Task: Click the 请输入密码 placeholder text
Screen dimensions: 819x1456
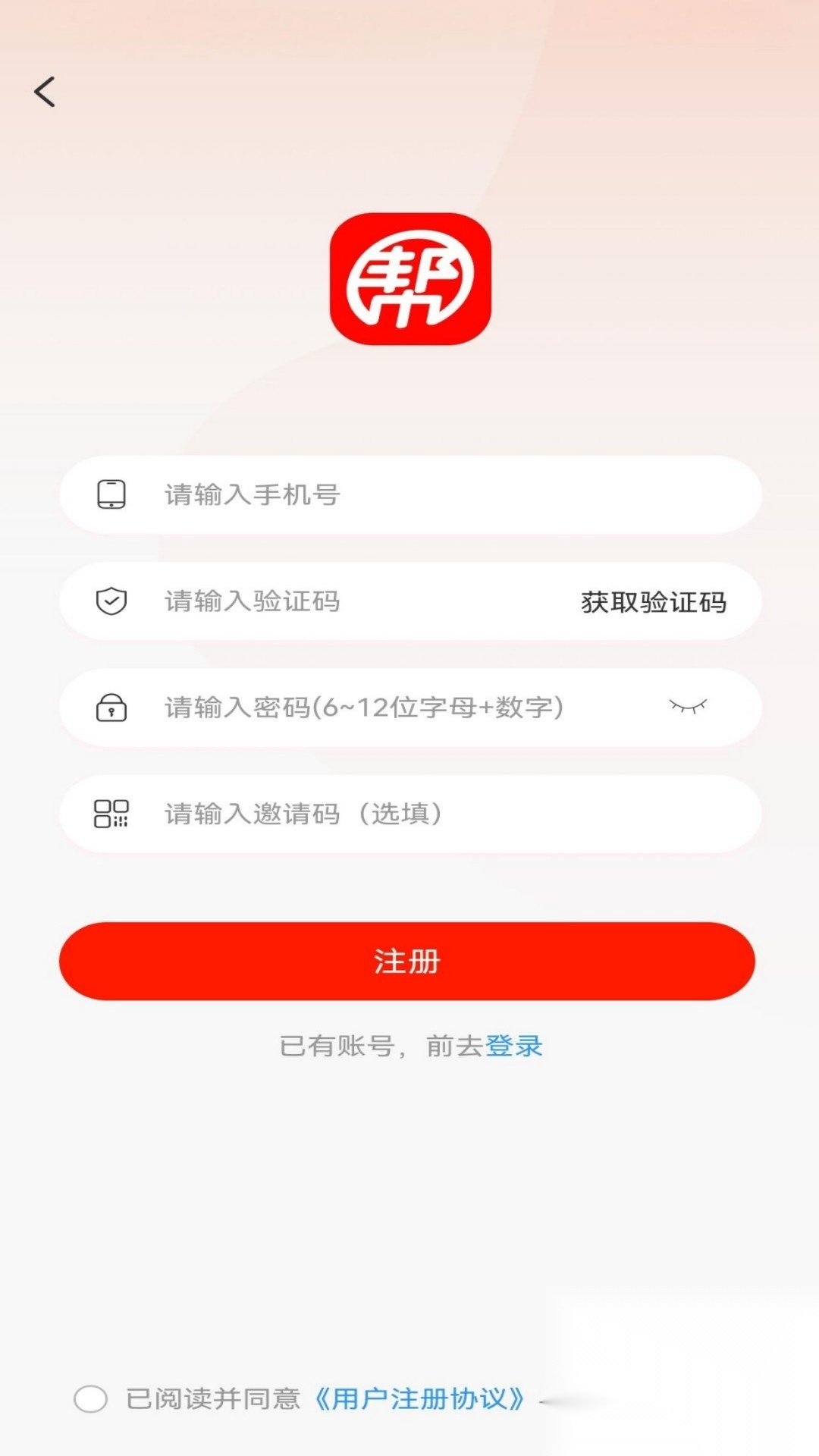Action: (x=360, y=708)
